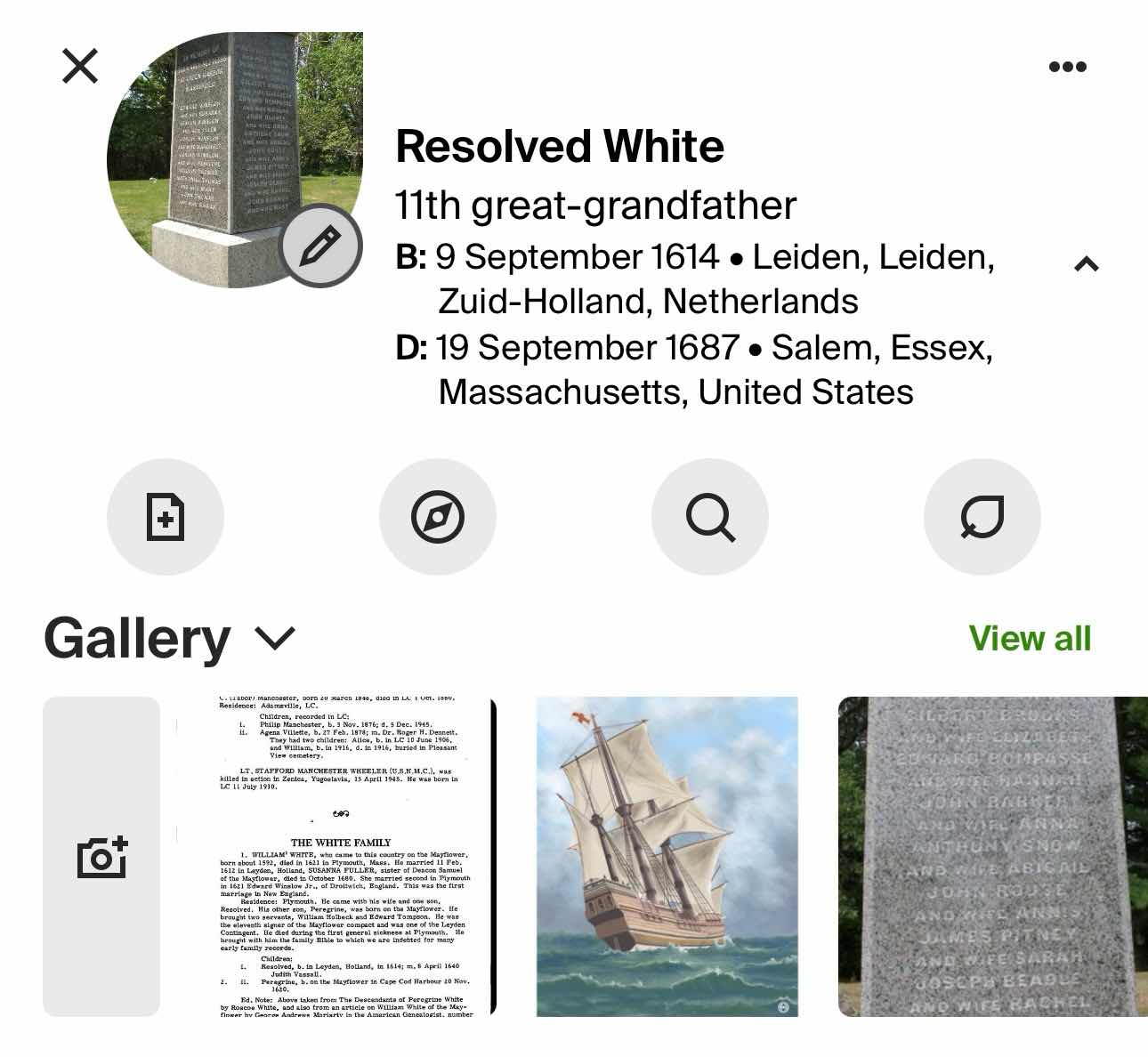Close the Resolved White profile
1148x1057 pixels.
click(80, 66)
